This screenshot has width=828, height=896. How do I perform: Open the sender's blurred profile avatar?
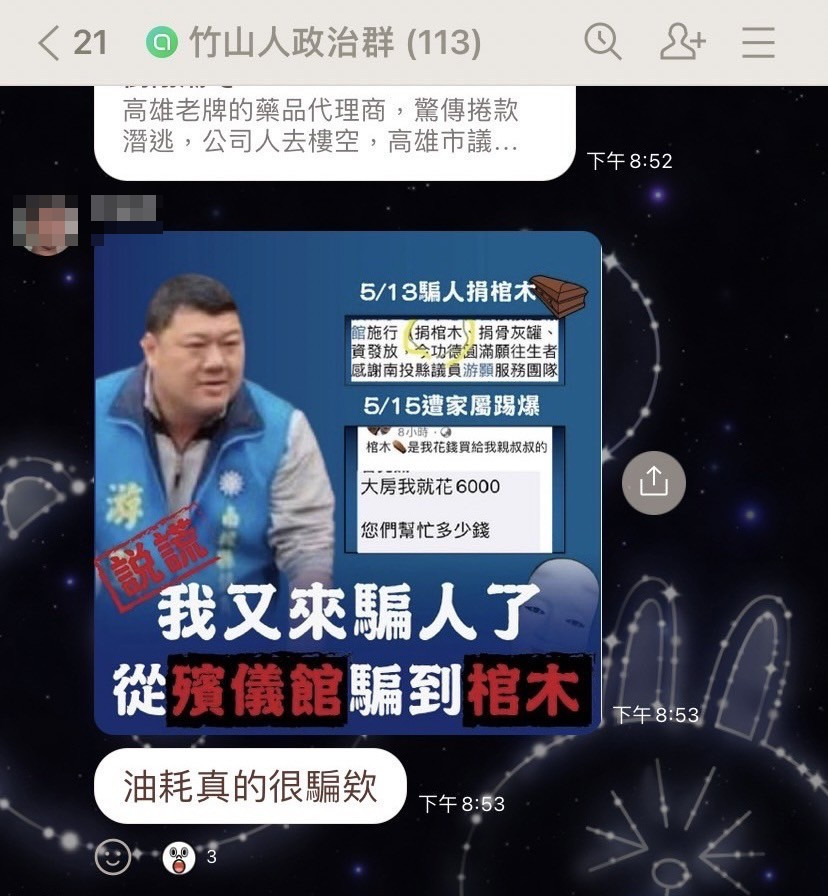(45, 225)
